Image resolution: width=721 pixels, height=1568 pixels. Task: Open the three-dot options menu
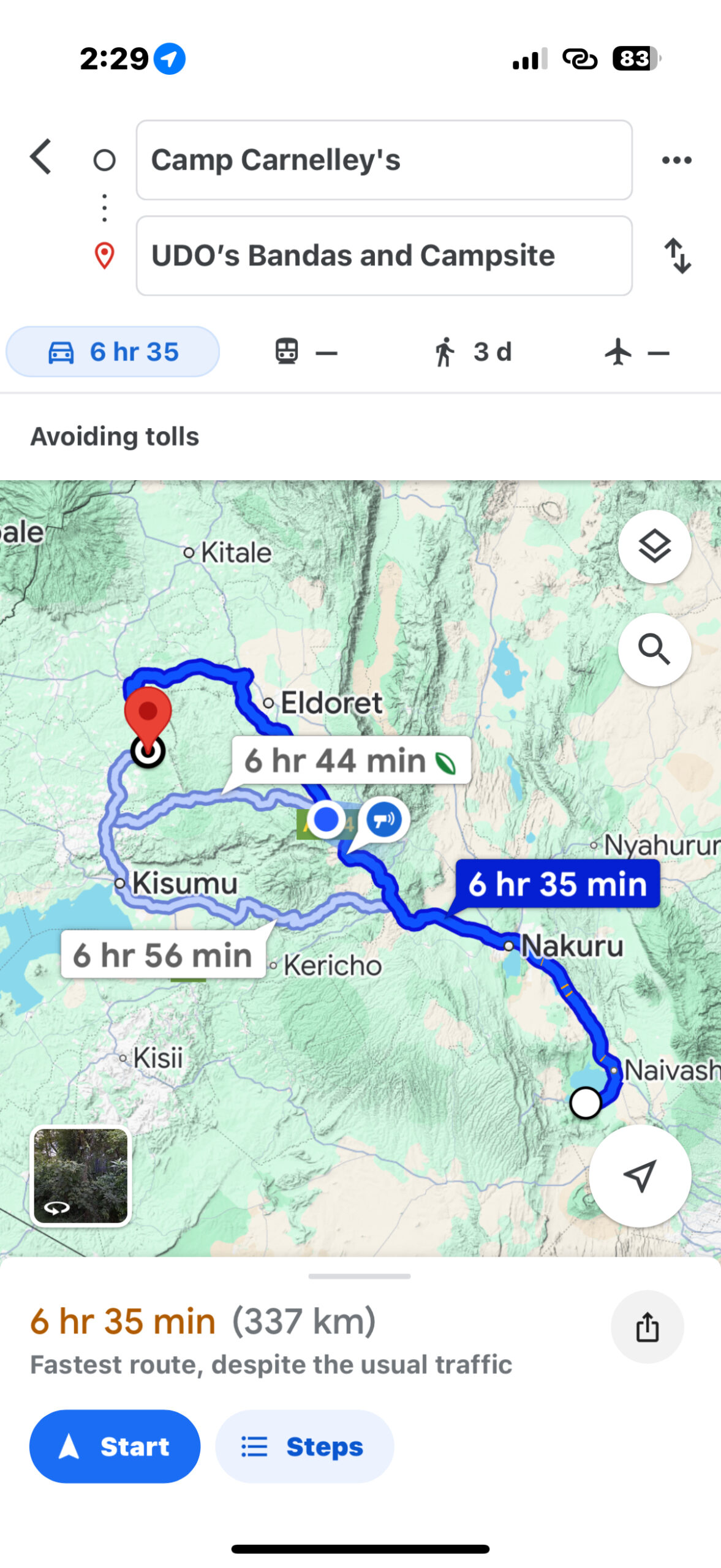[x=676, y=160]
